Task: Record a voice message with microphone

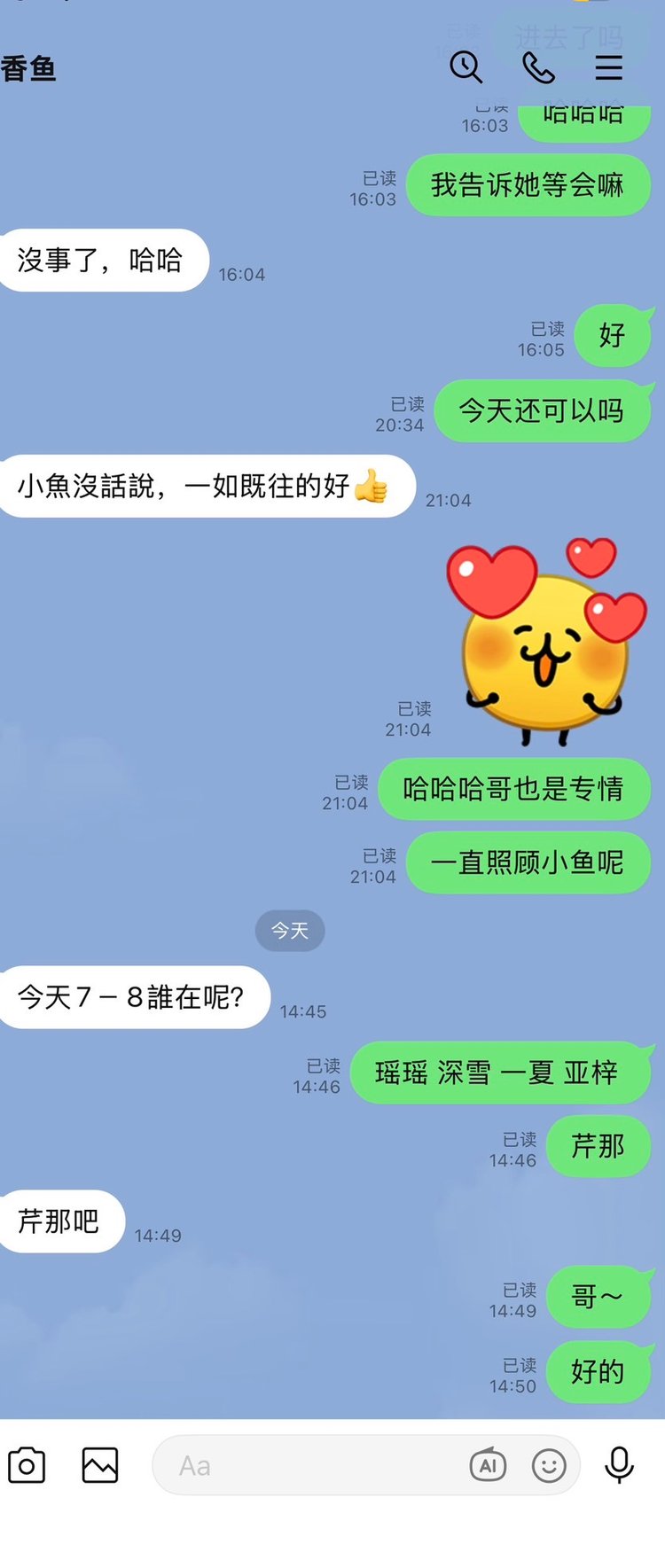Action: [619, 1465]
